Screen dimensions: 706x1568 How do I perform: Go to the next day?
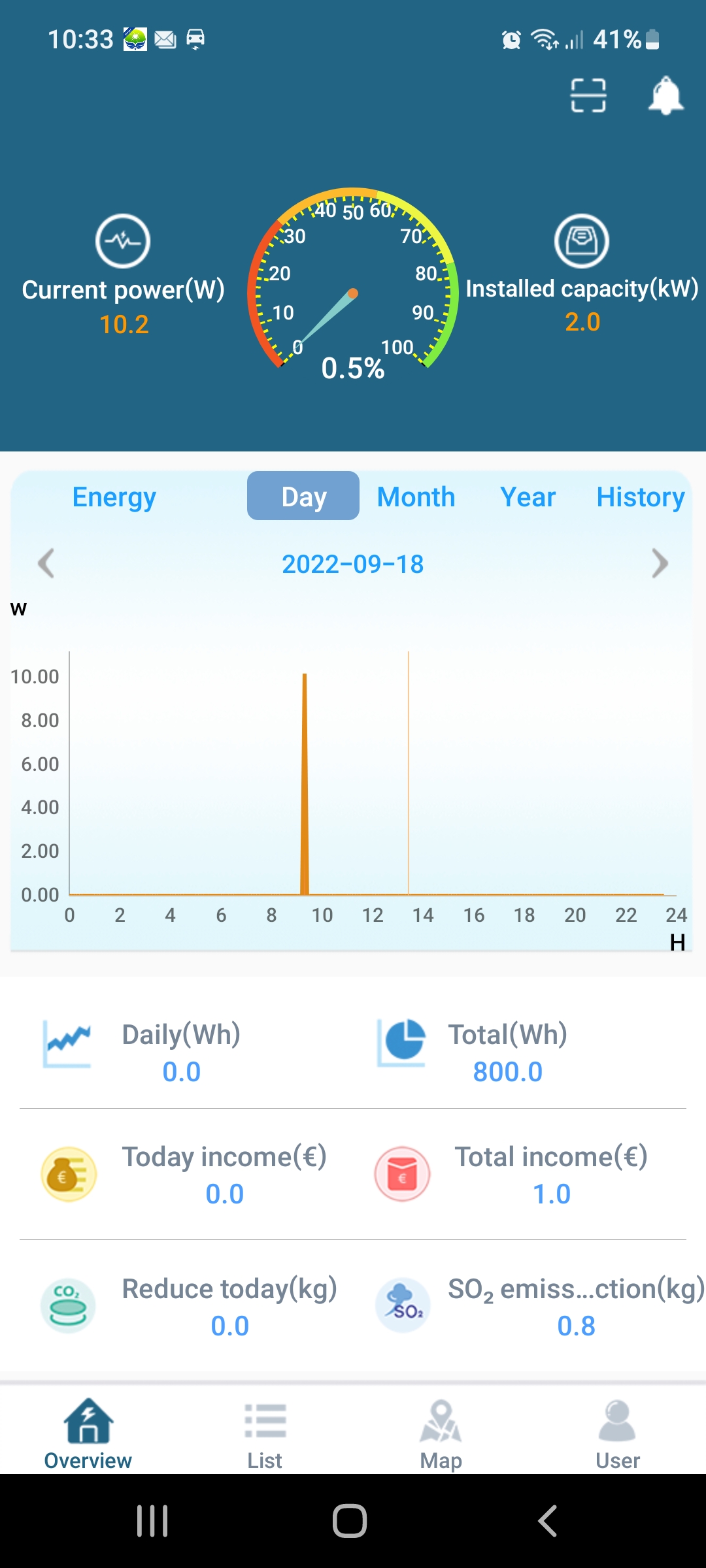tap(660, 563)
